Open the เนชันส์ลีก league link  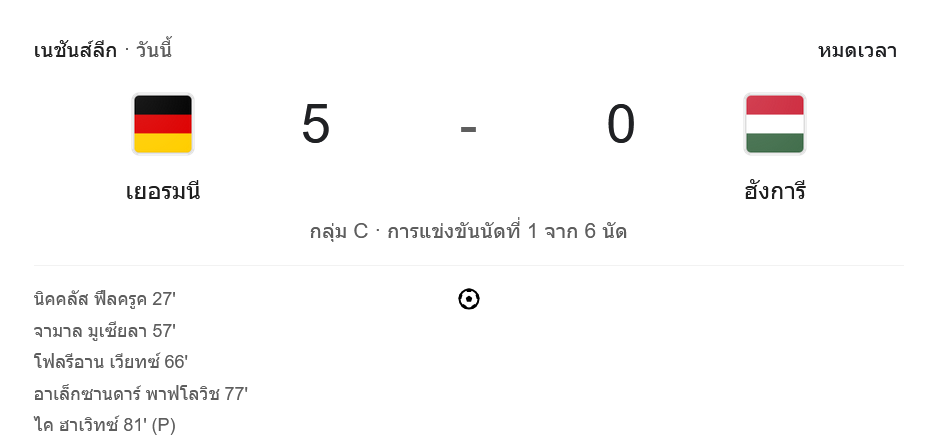tap(75, 50)
